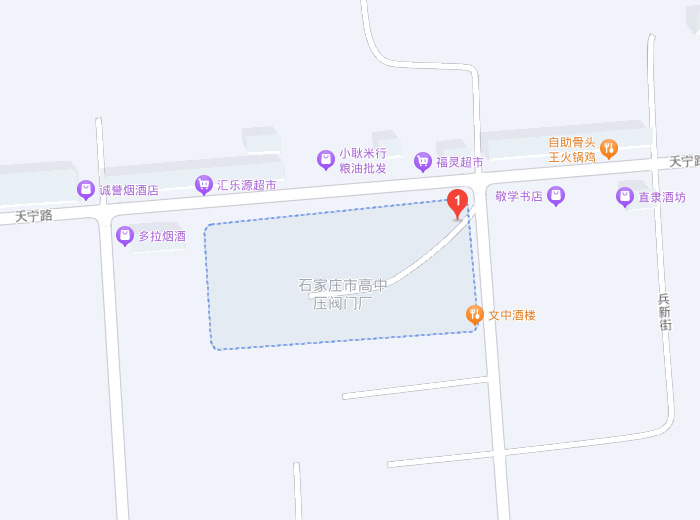Select the 石家庄市高中压阀门厂 area label
The width and height of the screenshot is (700, 520).
342,294
